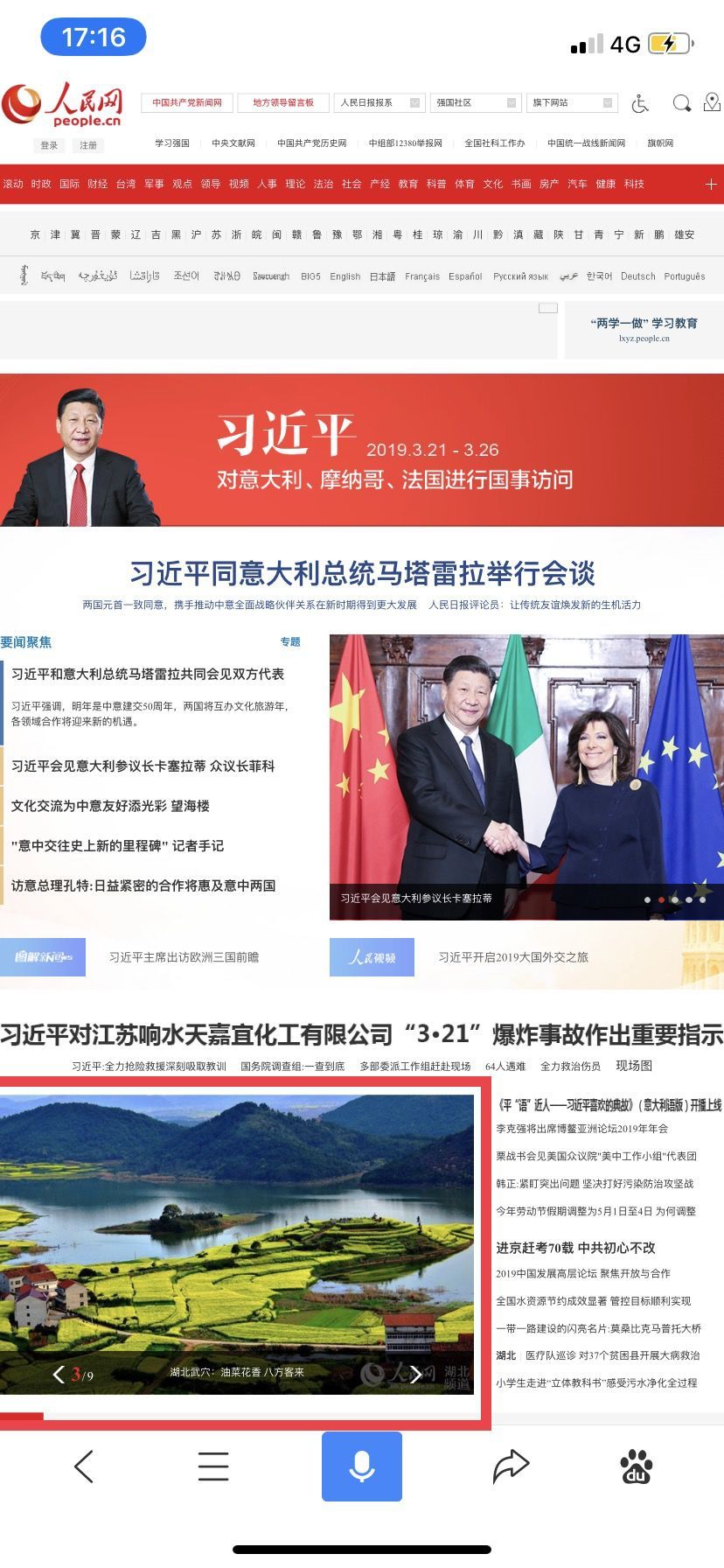Viewport: 724px width, 1568px height.
Task: Activate the blue microphone voice search
Action: click(x=362, y=1467)
